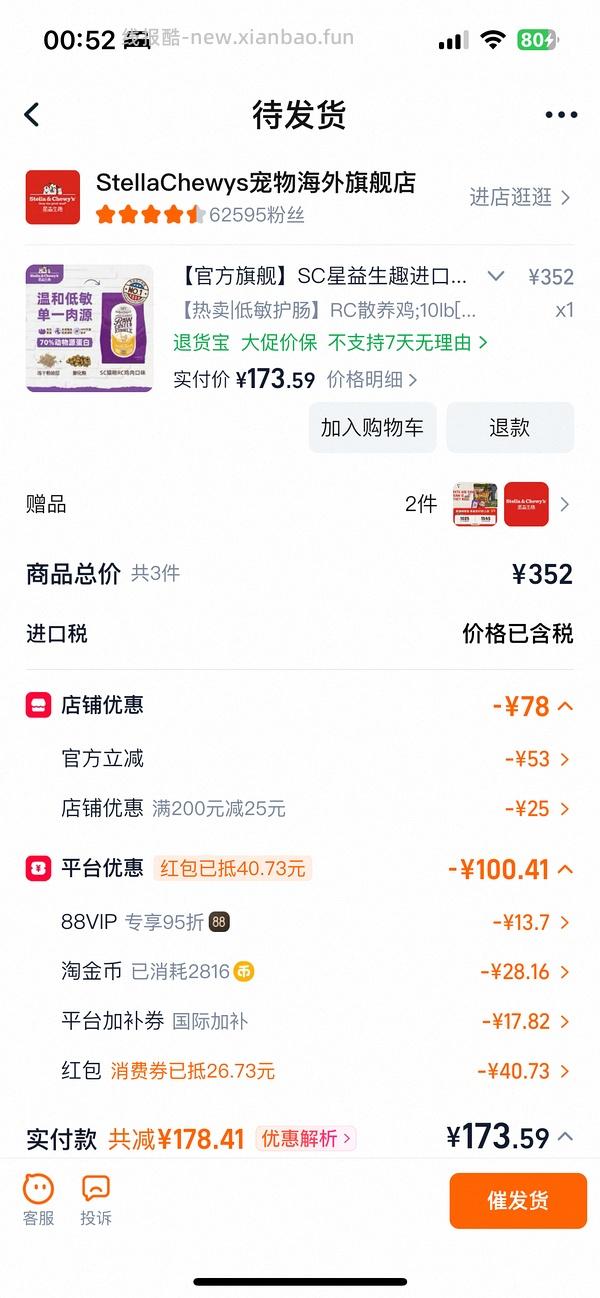Open 官方立减 discount details

pyautogui.click(x=300, y=759)
